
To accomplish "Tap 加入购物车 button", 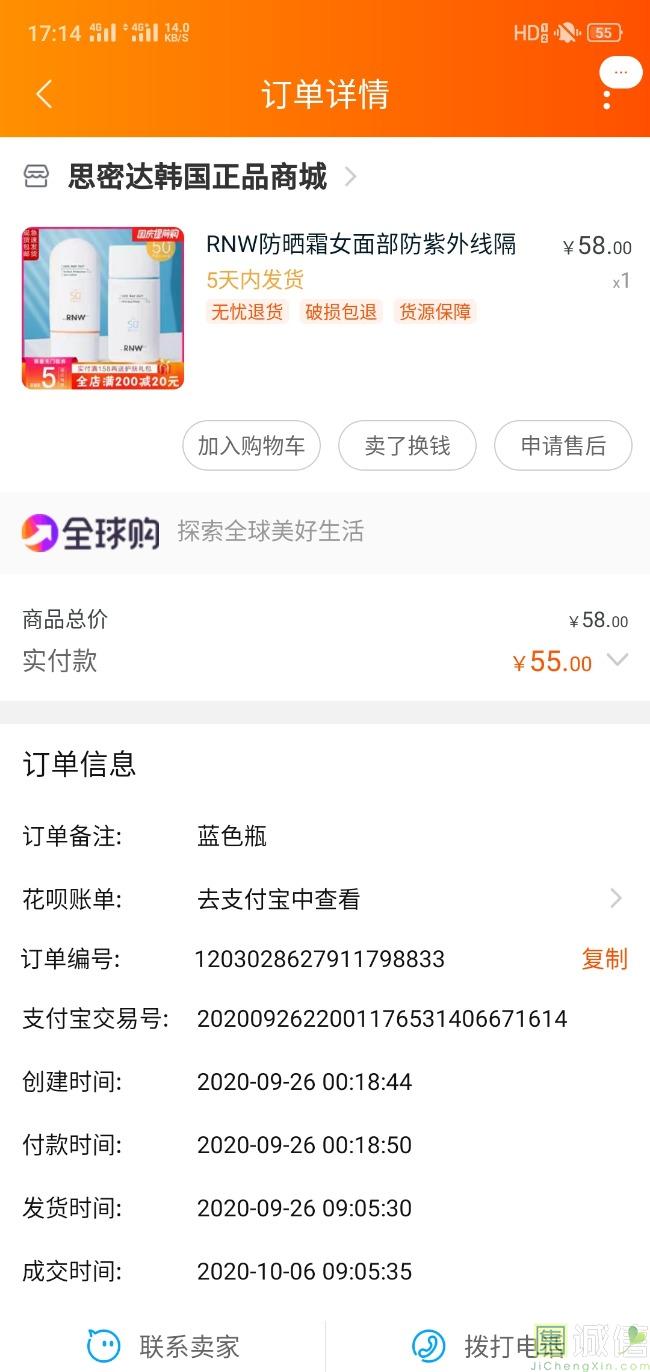I will [x=251, y=446].
